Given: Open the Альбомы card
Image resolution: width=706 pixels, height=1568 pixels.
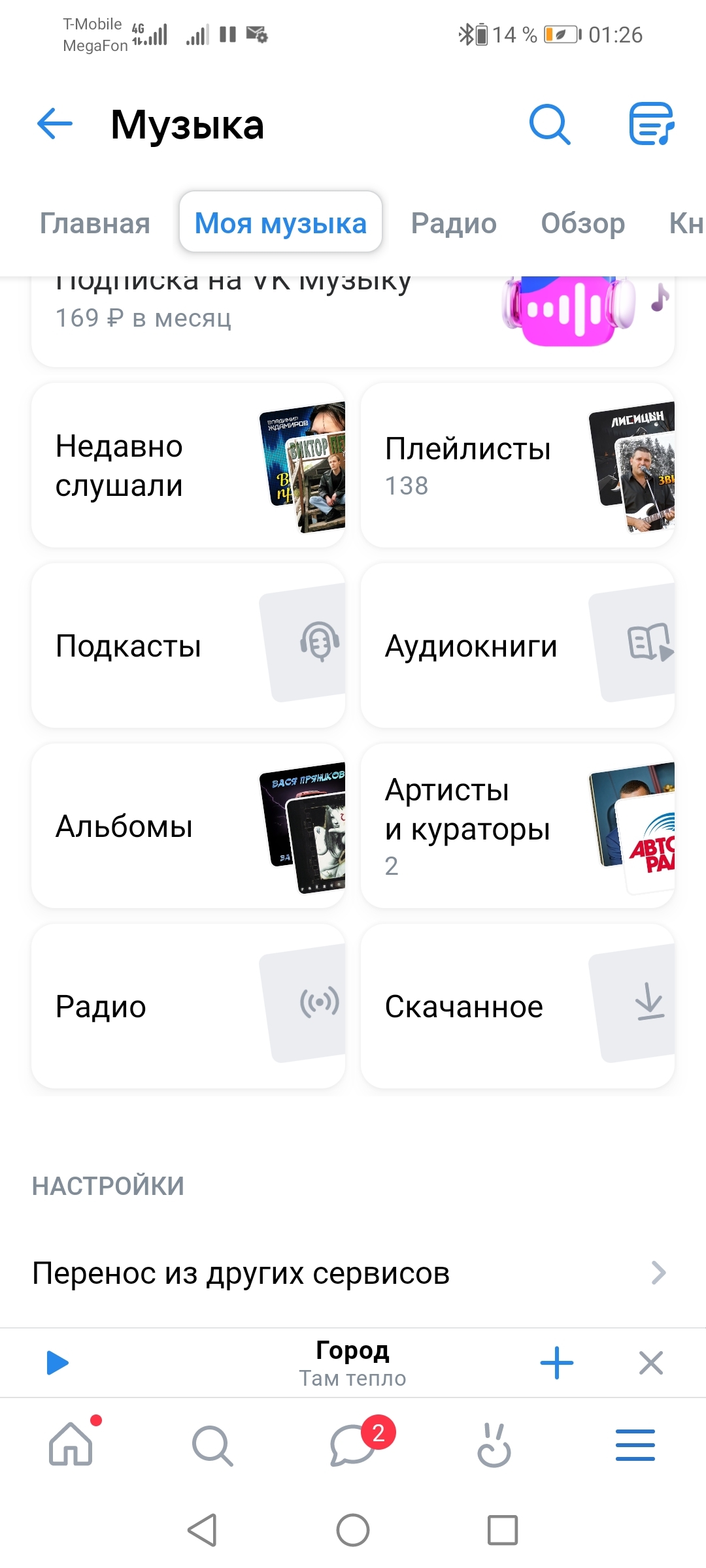Looking at the screenshot, I should coord(188,826).
